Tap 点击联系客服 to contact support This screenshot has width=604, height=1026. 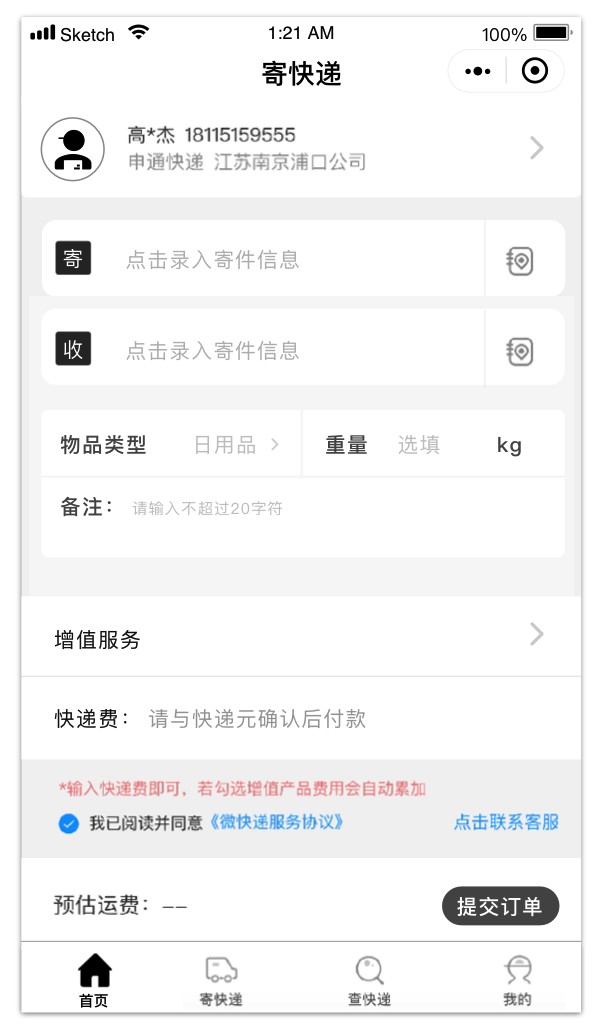pyautogui.click(x=506, y=822)
